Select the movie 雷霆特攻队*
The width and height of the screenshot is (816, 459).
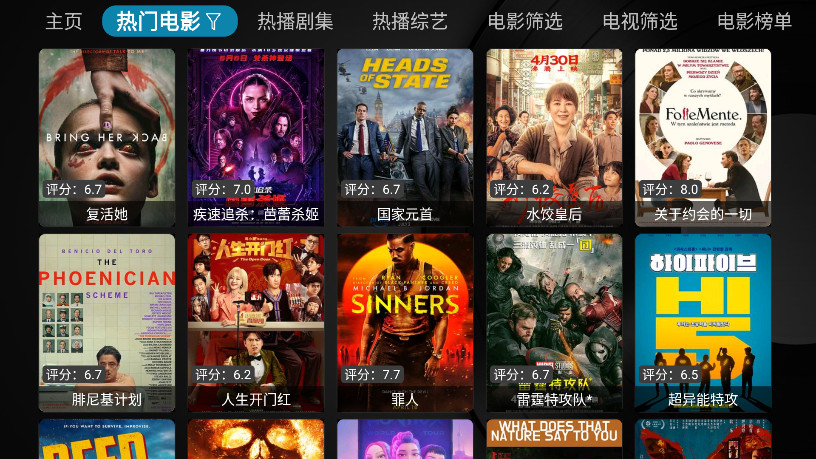[554, 322]
